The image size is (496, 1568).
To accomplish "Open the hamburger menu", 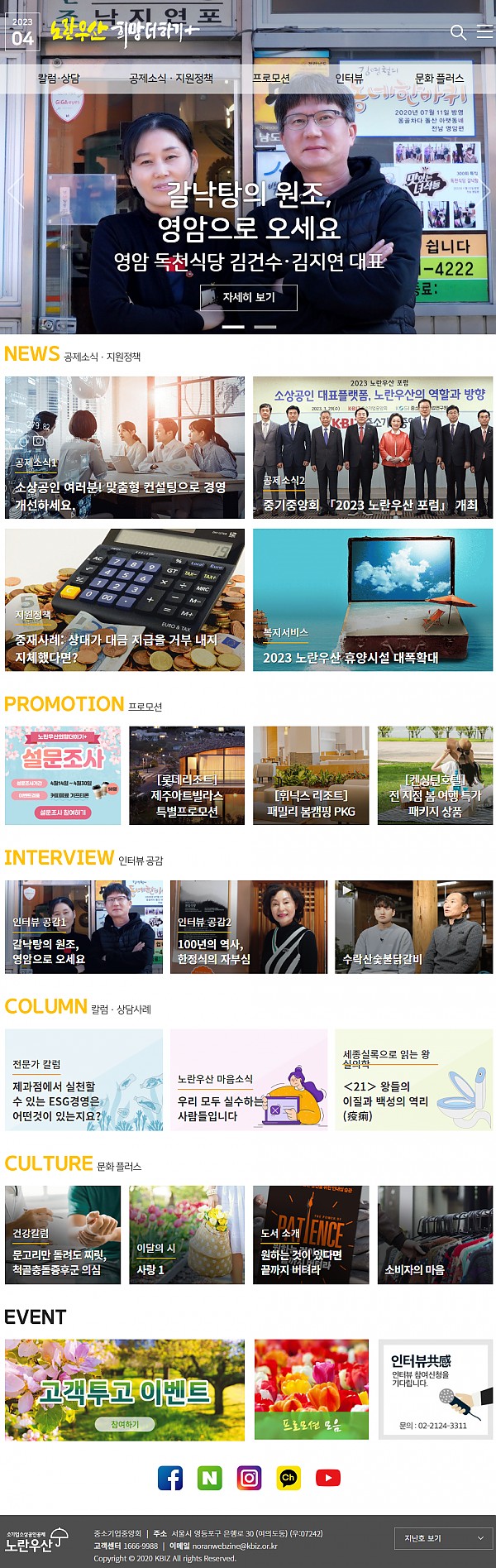I will [x=484, y=32].
